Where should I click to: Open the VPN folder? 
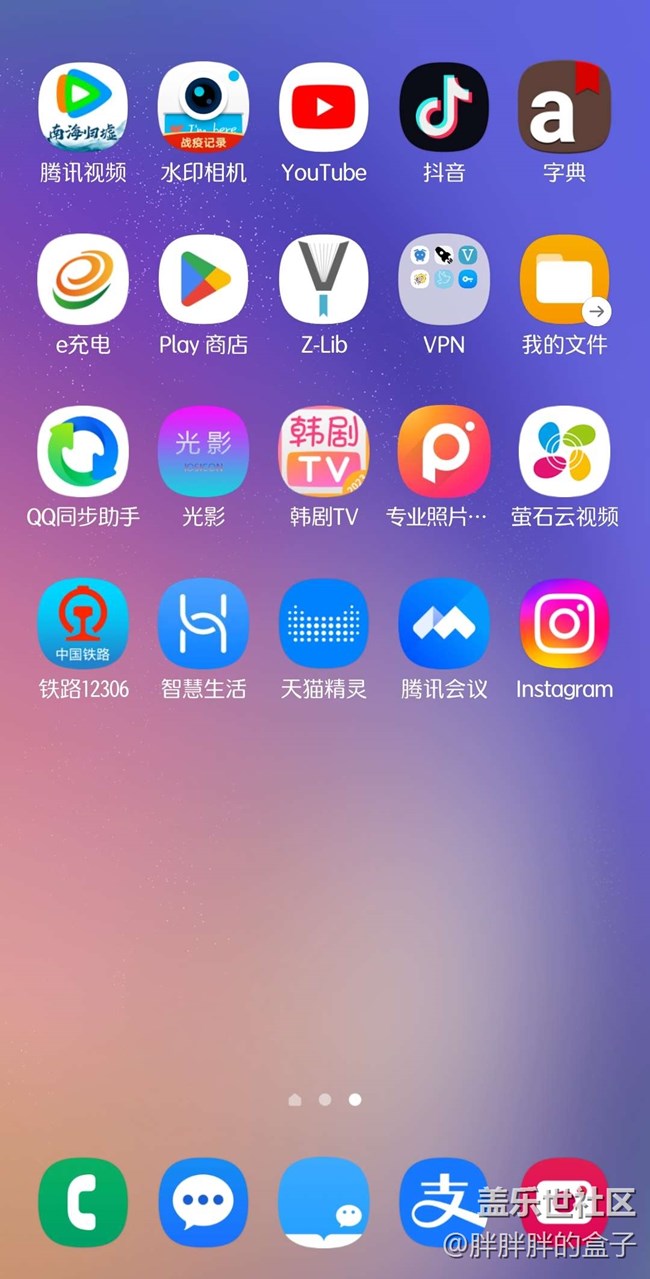(444, 279)
